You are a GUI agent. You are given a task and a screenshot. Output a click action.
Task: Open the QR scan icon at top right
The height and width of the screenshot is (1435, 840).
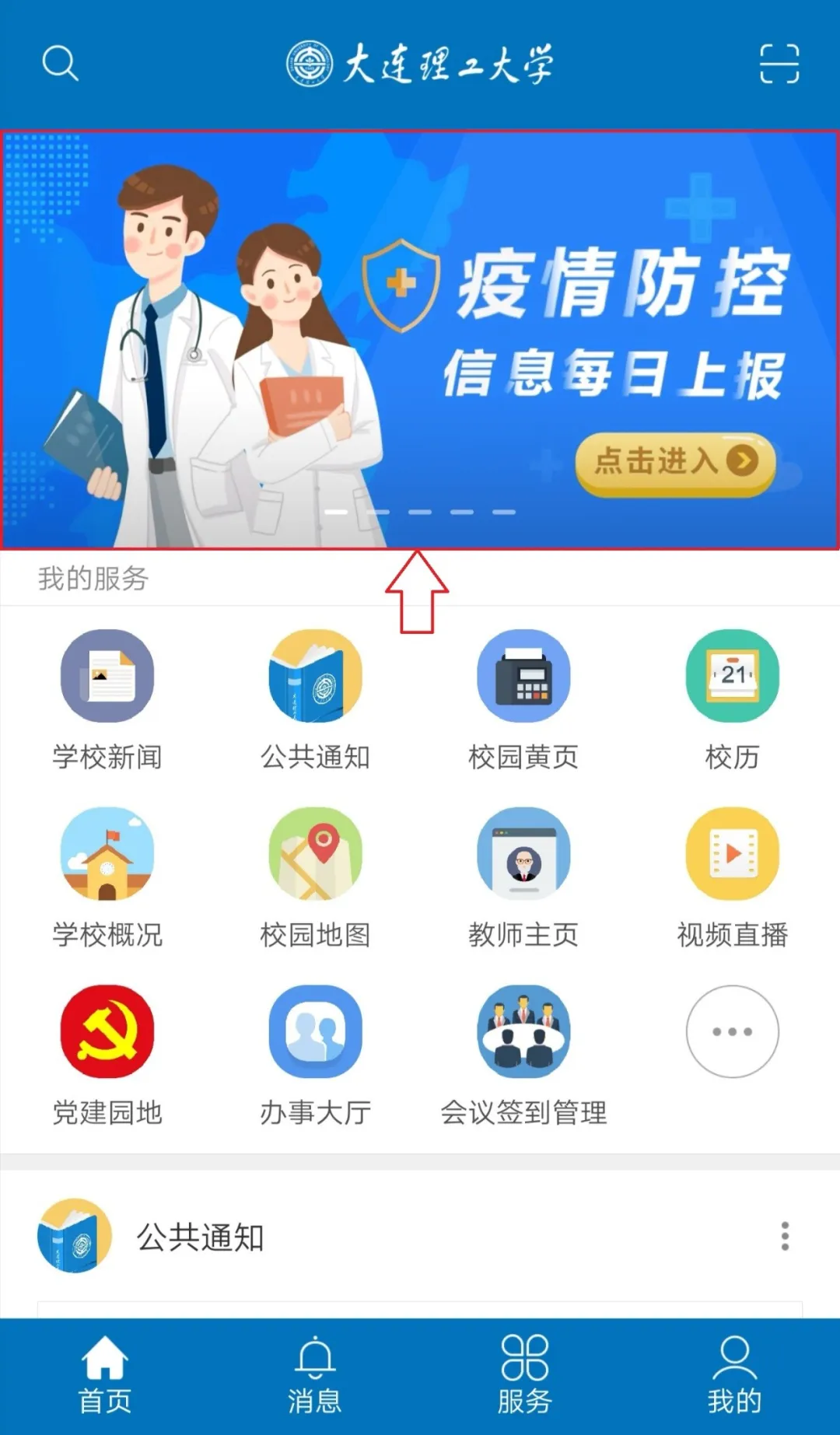[779, 65]
